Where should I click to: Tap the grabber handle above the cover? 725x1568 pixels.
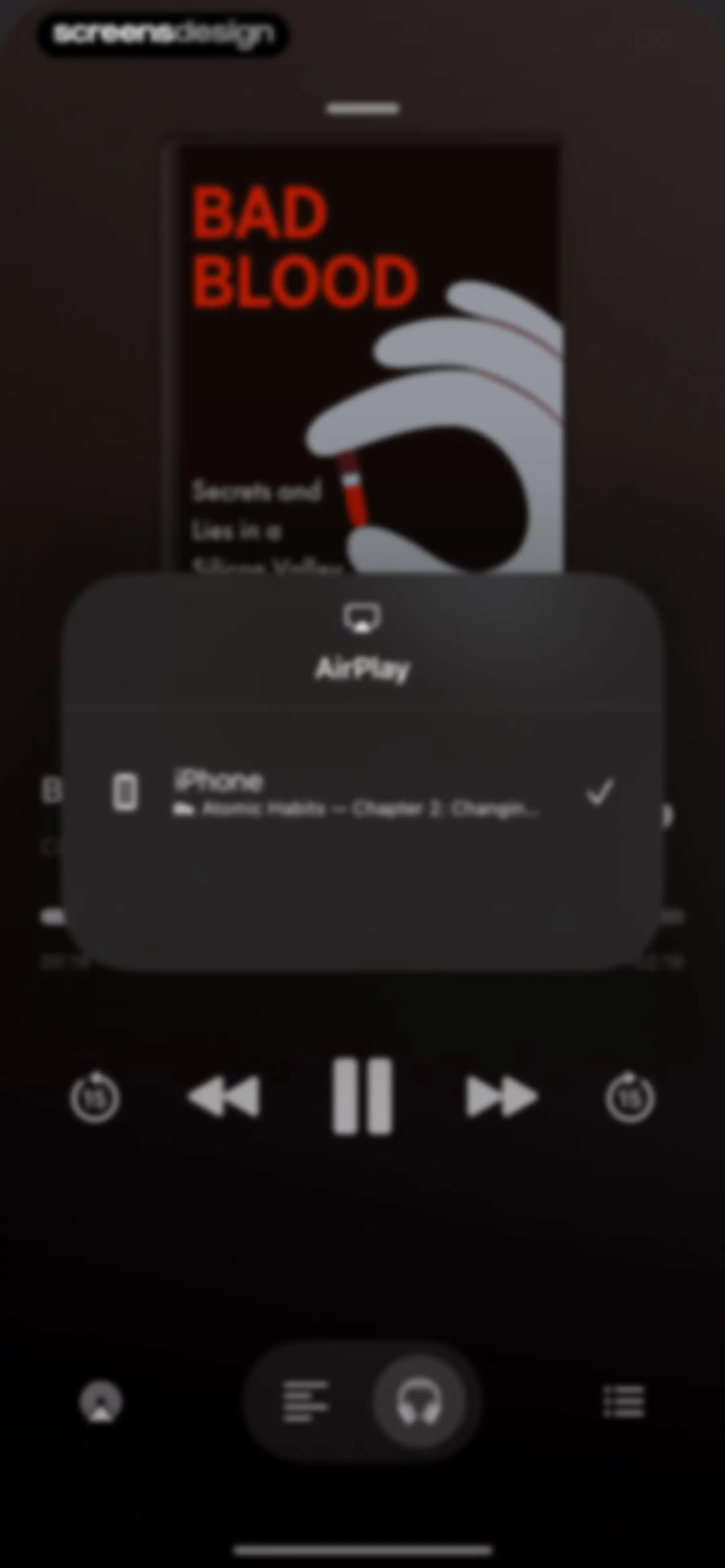pyautogui.click(x=363, y=109)
